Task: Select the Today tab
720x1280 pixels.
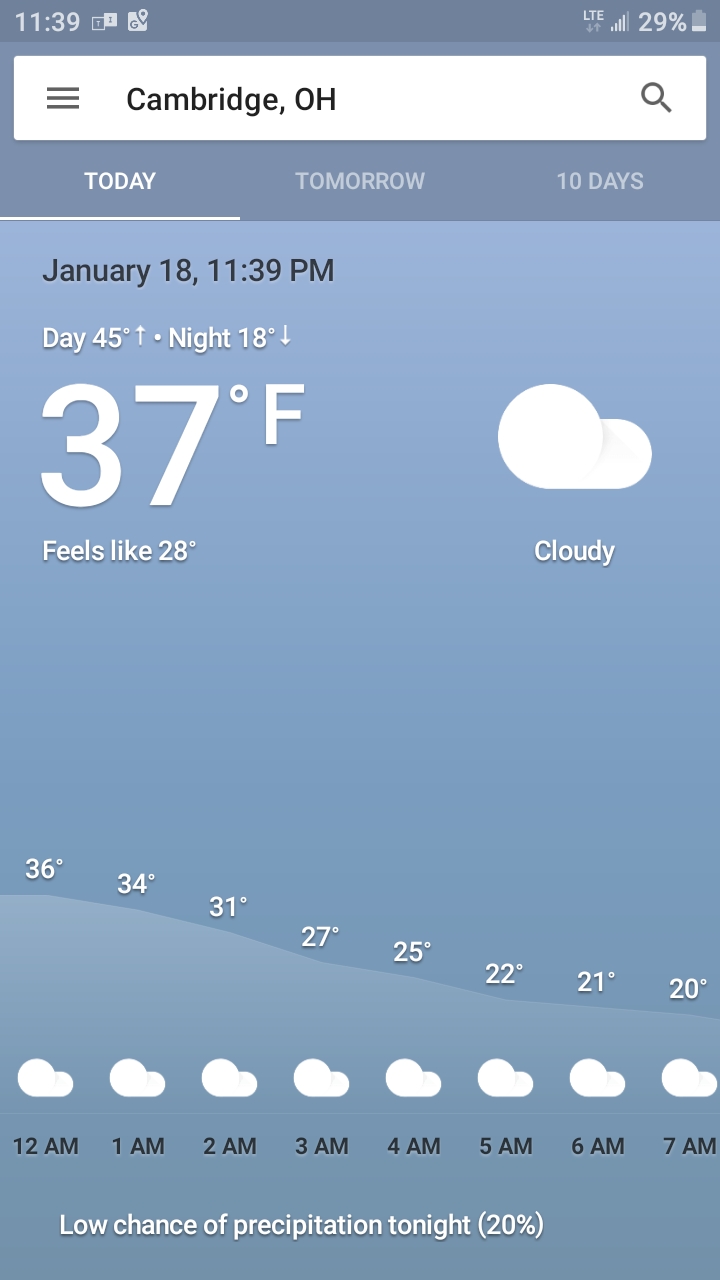Action: pyautogui.click(x=120, y=181)
